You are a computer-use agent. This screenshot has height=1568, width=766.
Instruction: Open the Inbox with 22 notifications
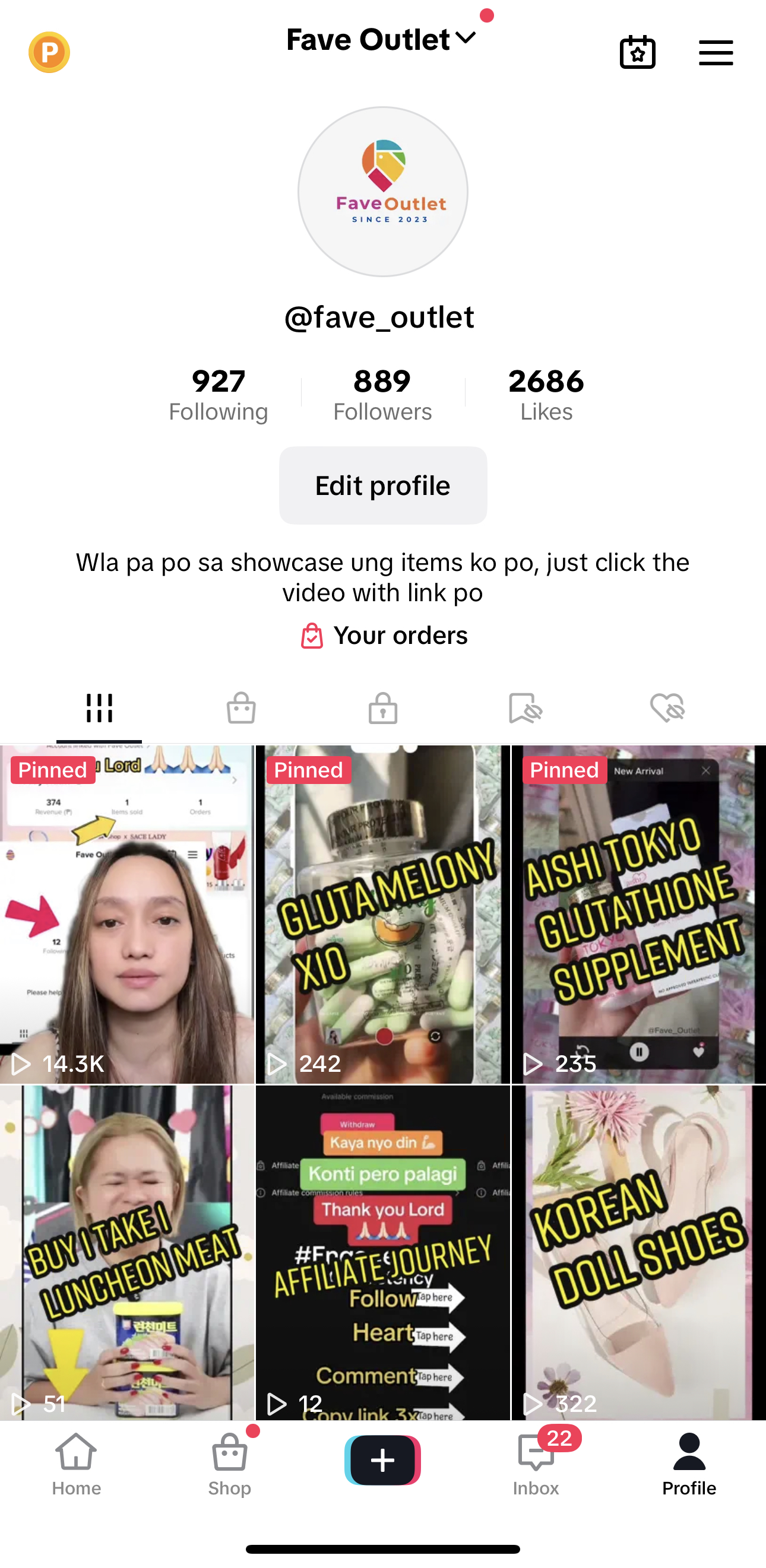pos(536,1464)
